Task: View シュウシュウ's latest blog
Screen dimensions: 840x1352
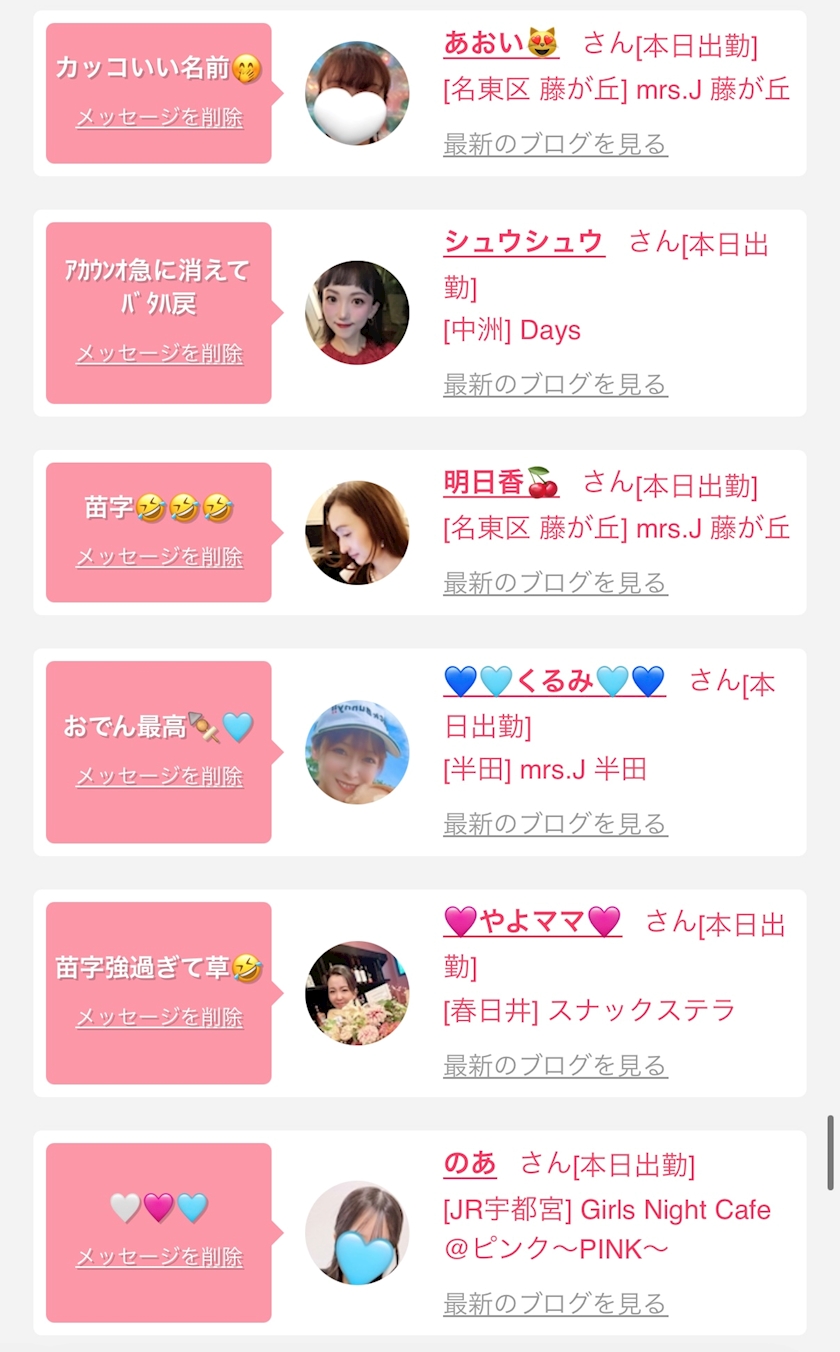Action: coord(555,384)
